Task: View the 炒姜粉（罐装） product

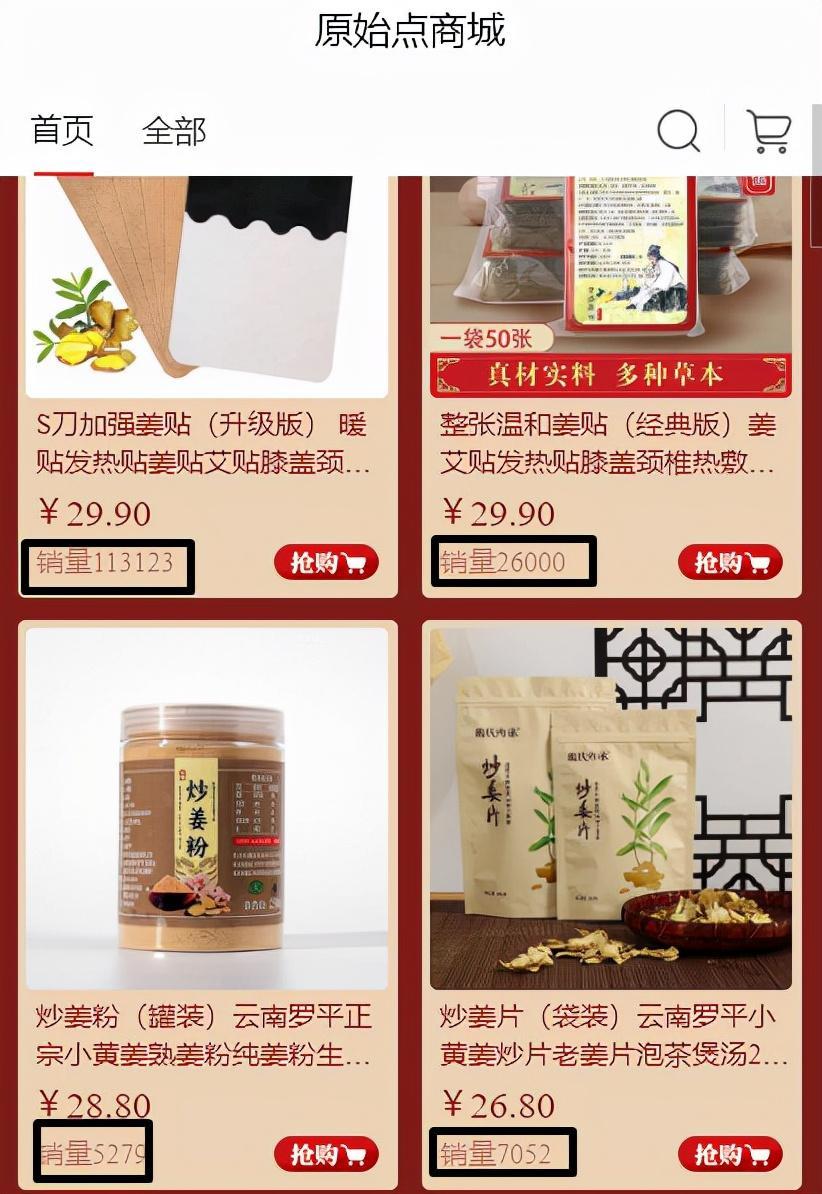Action: tap(206, 808)
